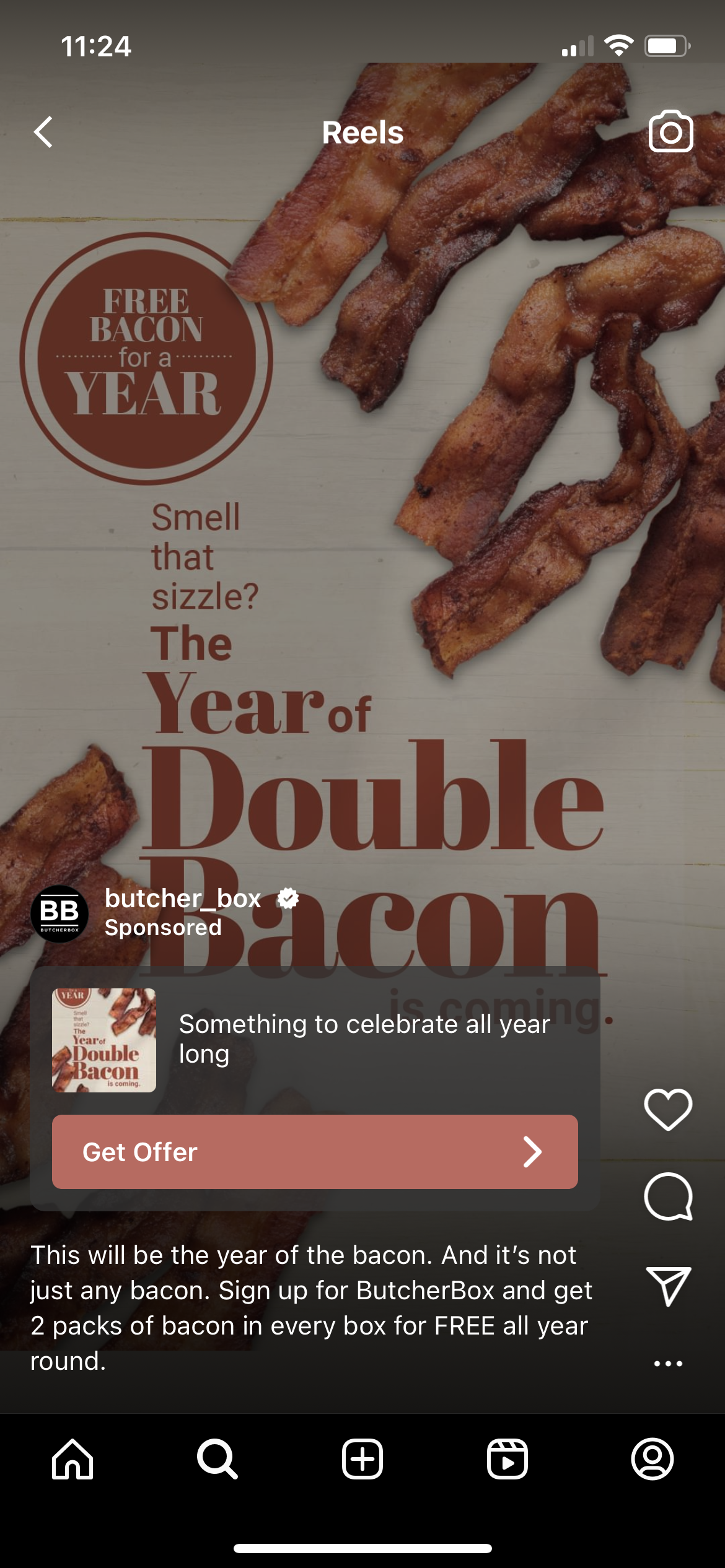Image resolution: width=725 pixels, height=1568 pixels.
Task: Like the butcher_box reel
Action: [668, 1109]
